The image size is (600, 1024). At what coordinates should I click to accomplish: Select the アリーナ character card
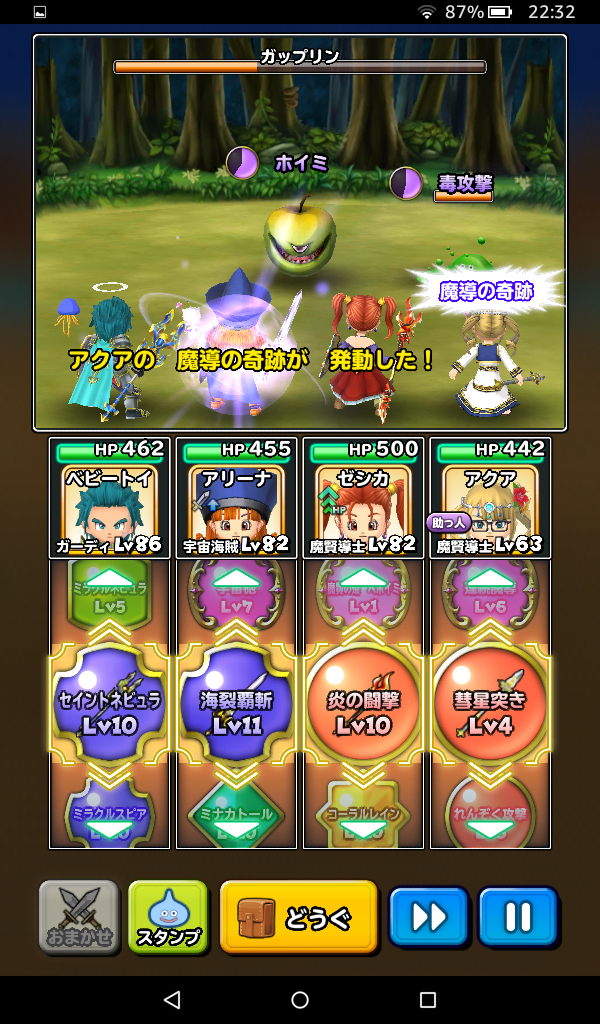(x=236, y=498)
